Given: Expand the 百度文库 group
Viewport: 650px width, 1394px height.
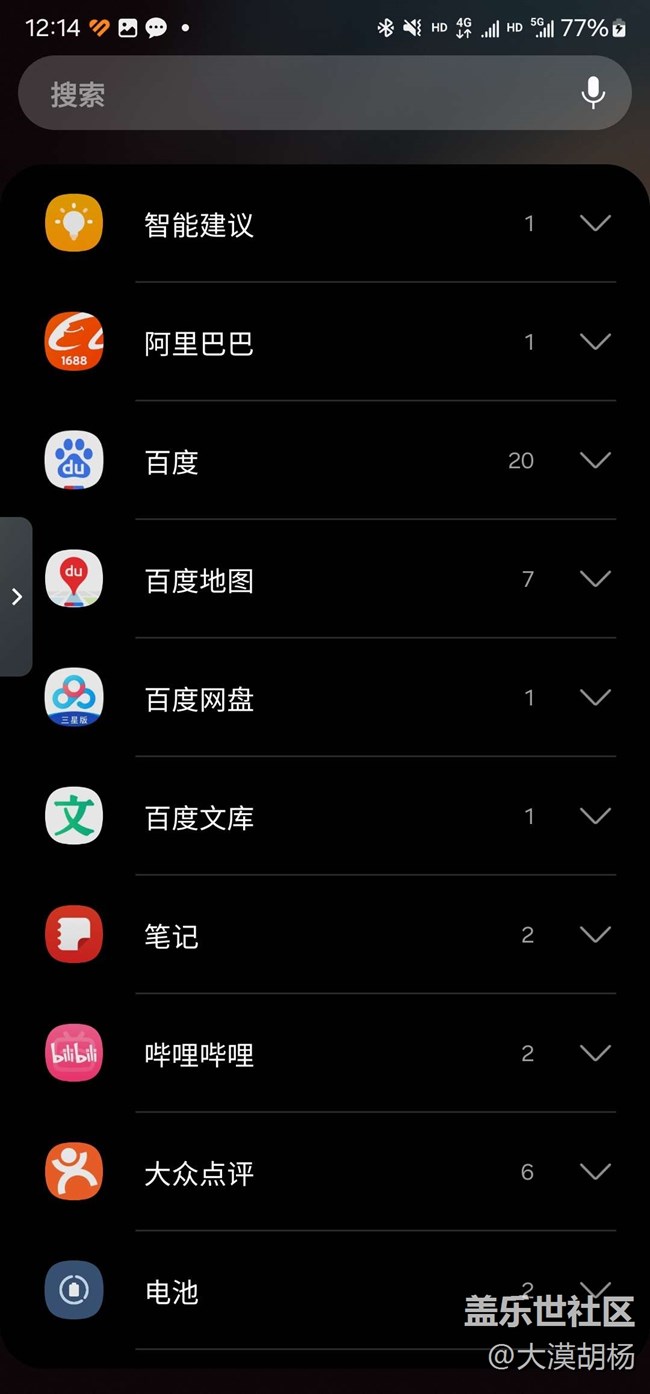Looking at the screenshot, I should [x=595, y=816].
